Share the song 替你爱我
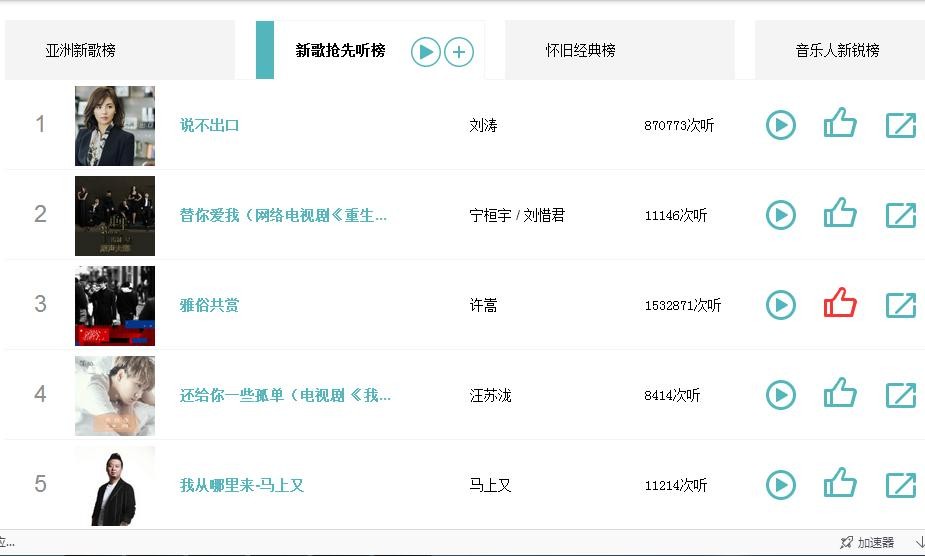 (901, 215)
